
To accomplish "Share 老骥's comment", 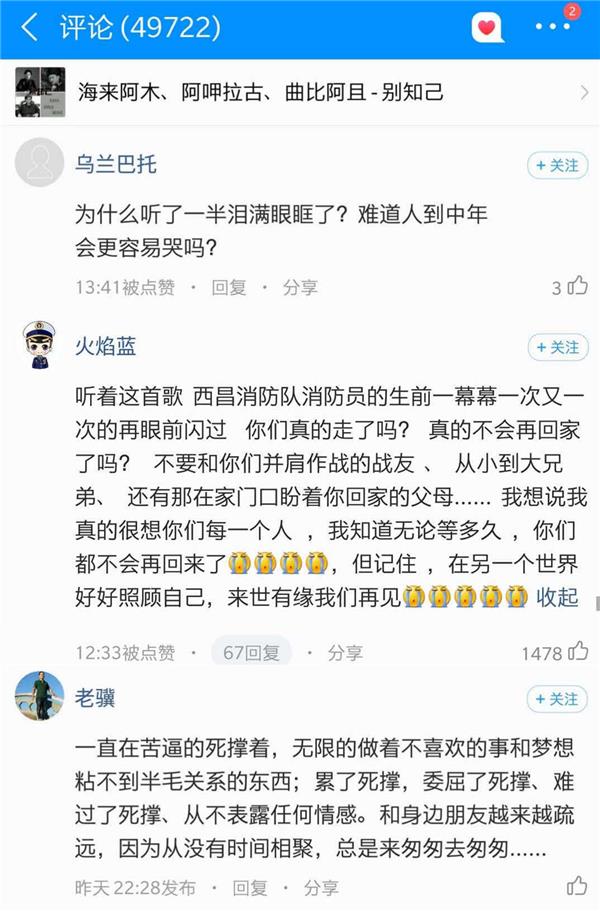I will click(x=320, y=888).
